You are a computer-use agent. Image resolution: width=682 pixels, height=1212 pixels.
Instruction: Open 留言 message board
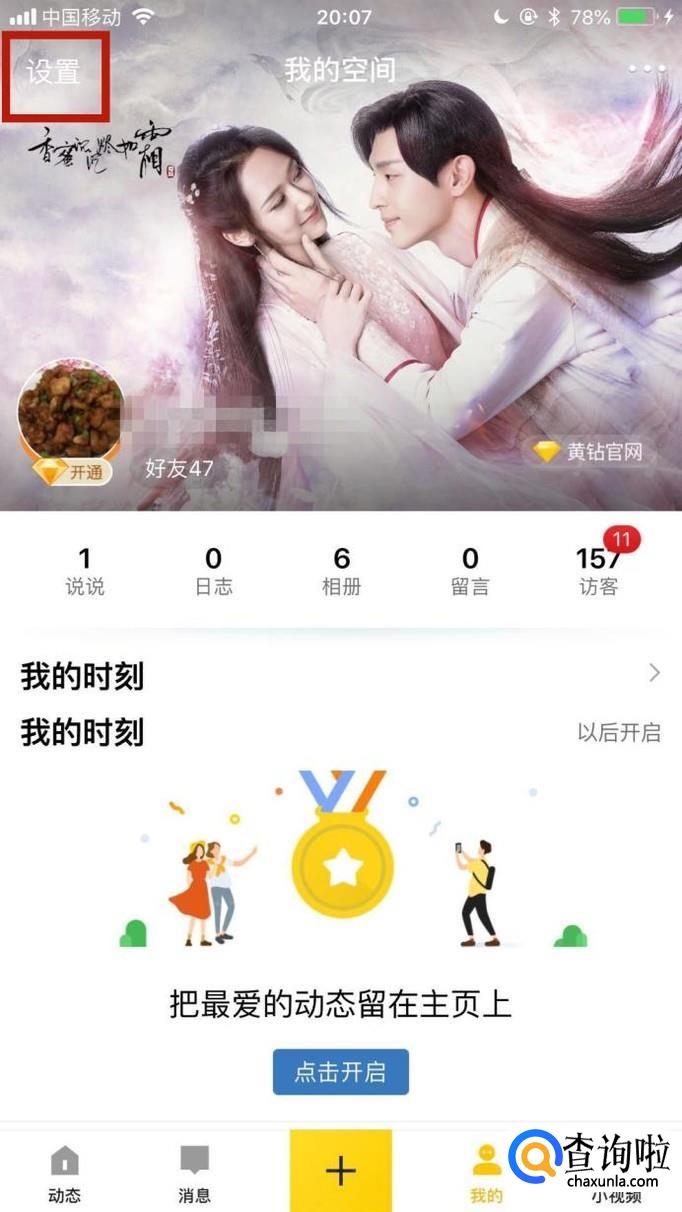click(470, 571)
